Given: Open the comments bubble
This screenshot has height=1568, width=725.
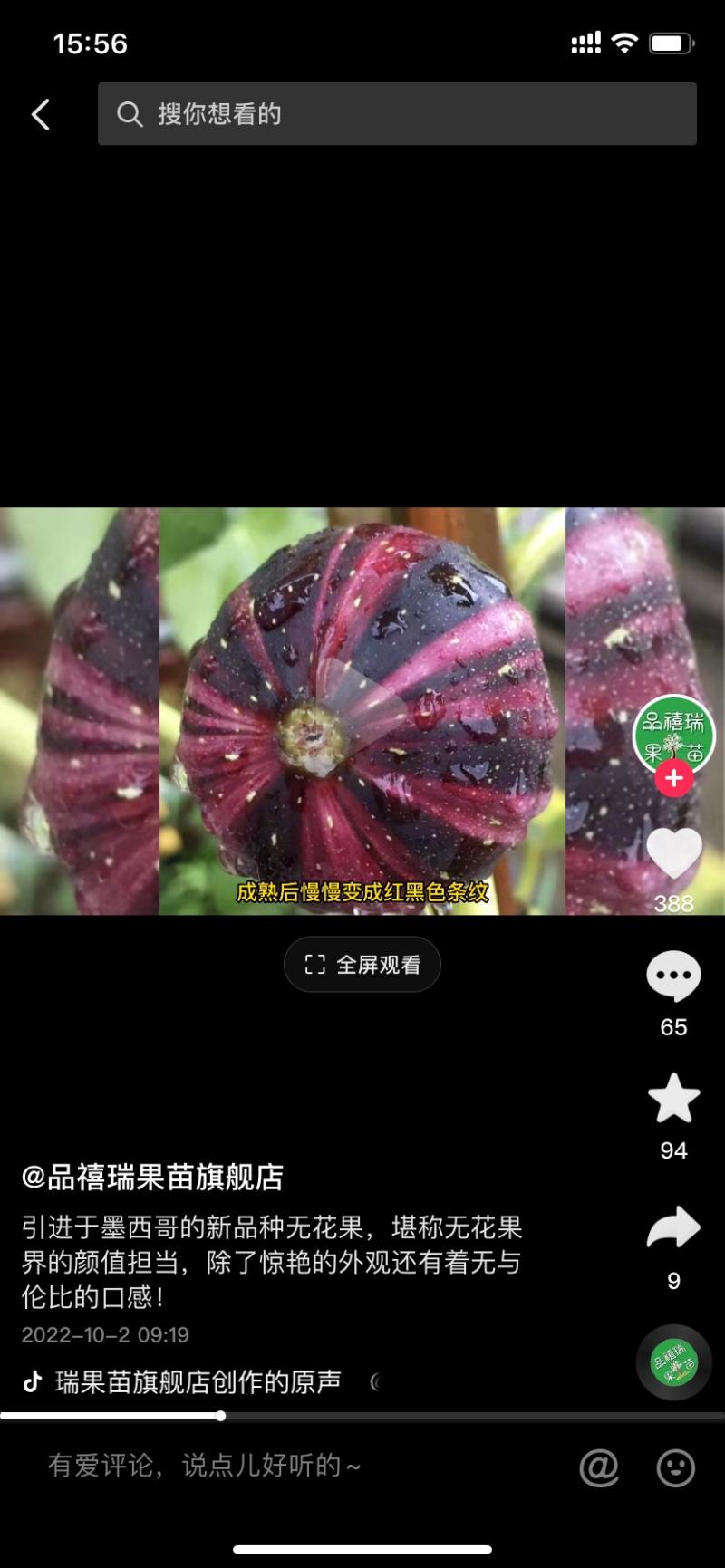Looking at the screenshot, I should pyautogui.click(x=673, y=976).
